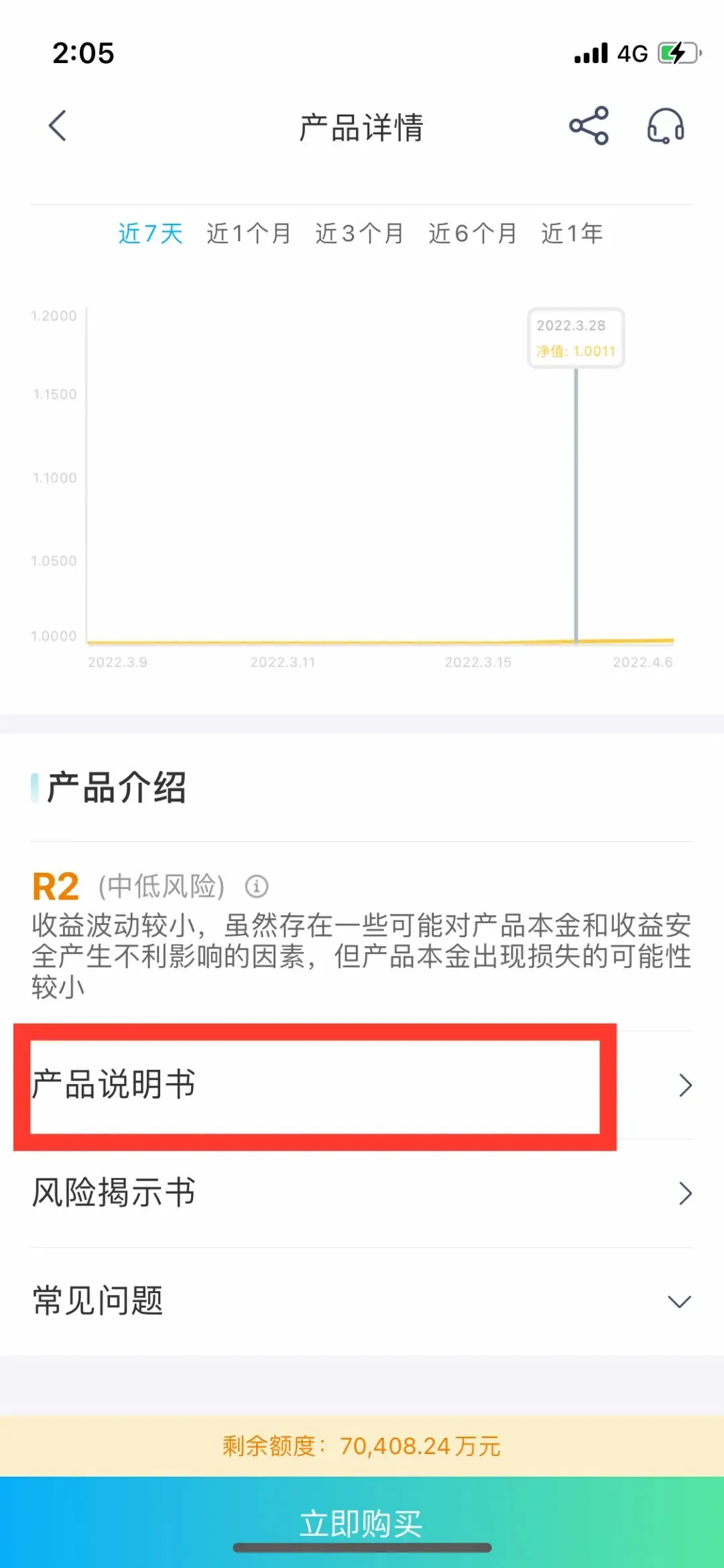Go back from product details
This screenshot has height=1568, width=724.
tap(58, 126)
